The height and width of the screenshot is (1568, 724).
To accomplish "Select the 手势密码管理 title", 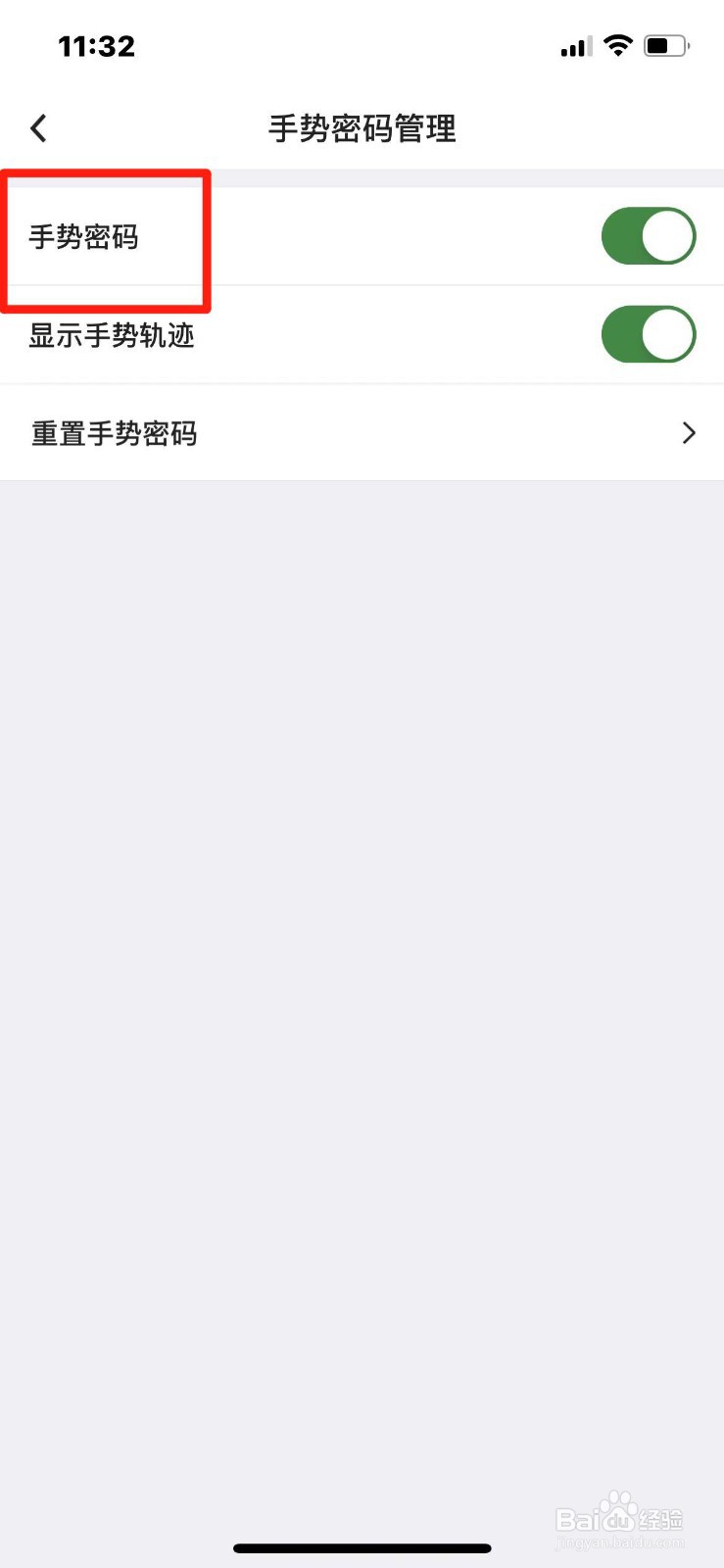I will pos(362,128).
